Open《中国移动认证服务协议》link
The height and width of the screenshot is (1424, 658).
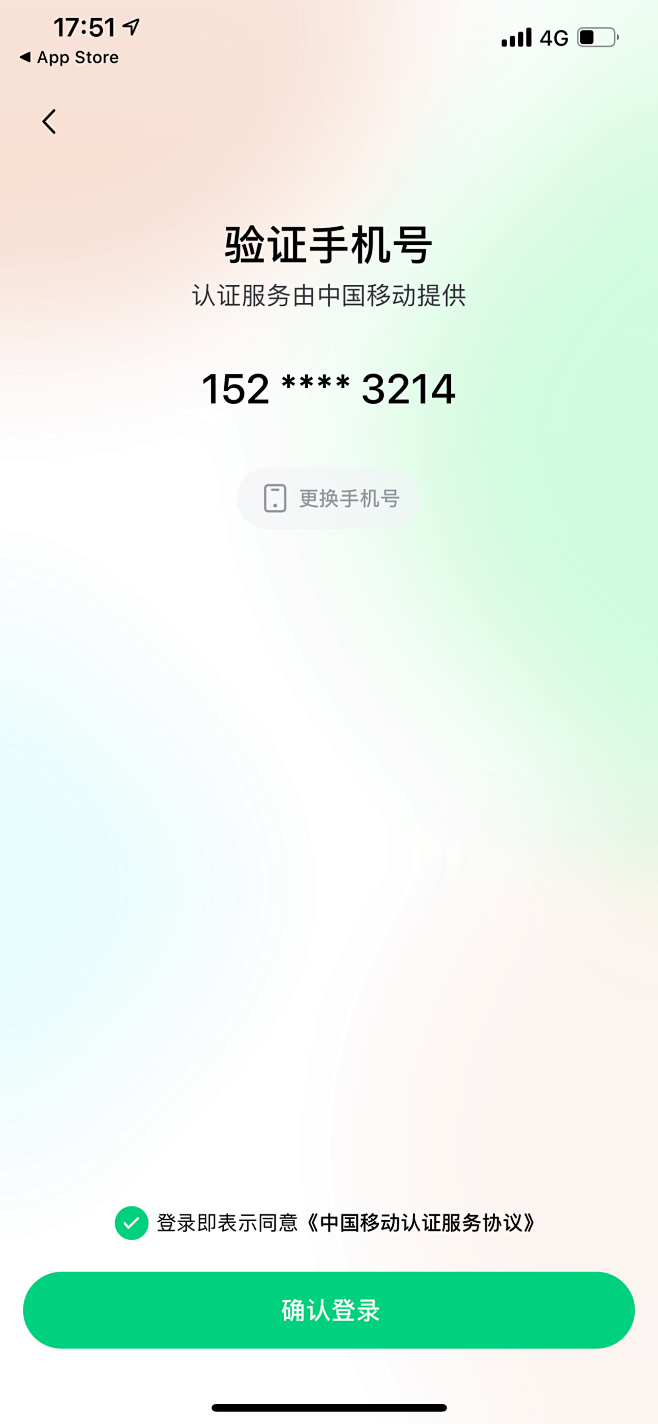pyautogui.click(x=421, y=1223)
